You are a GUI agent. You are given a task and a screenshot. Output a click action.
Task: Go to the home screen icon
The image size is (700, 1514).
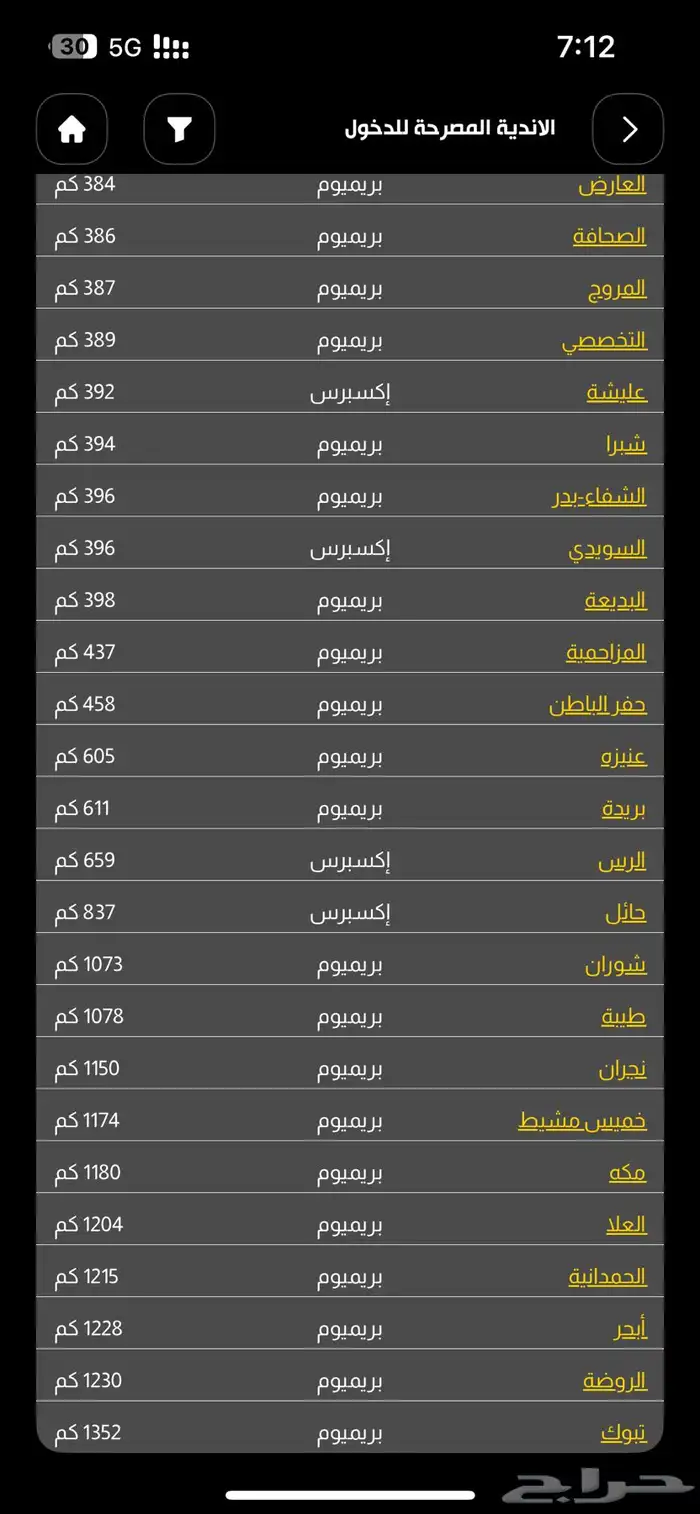click(x=72, y=129)
